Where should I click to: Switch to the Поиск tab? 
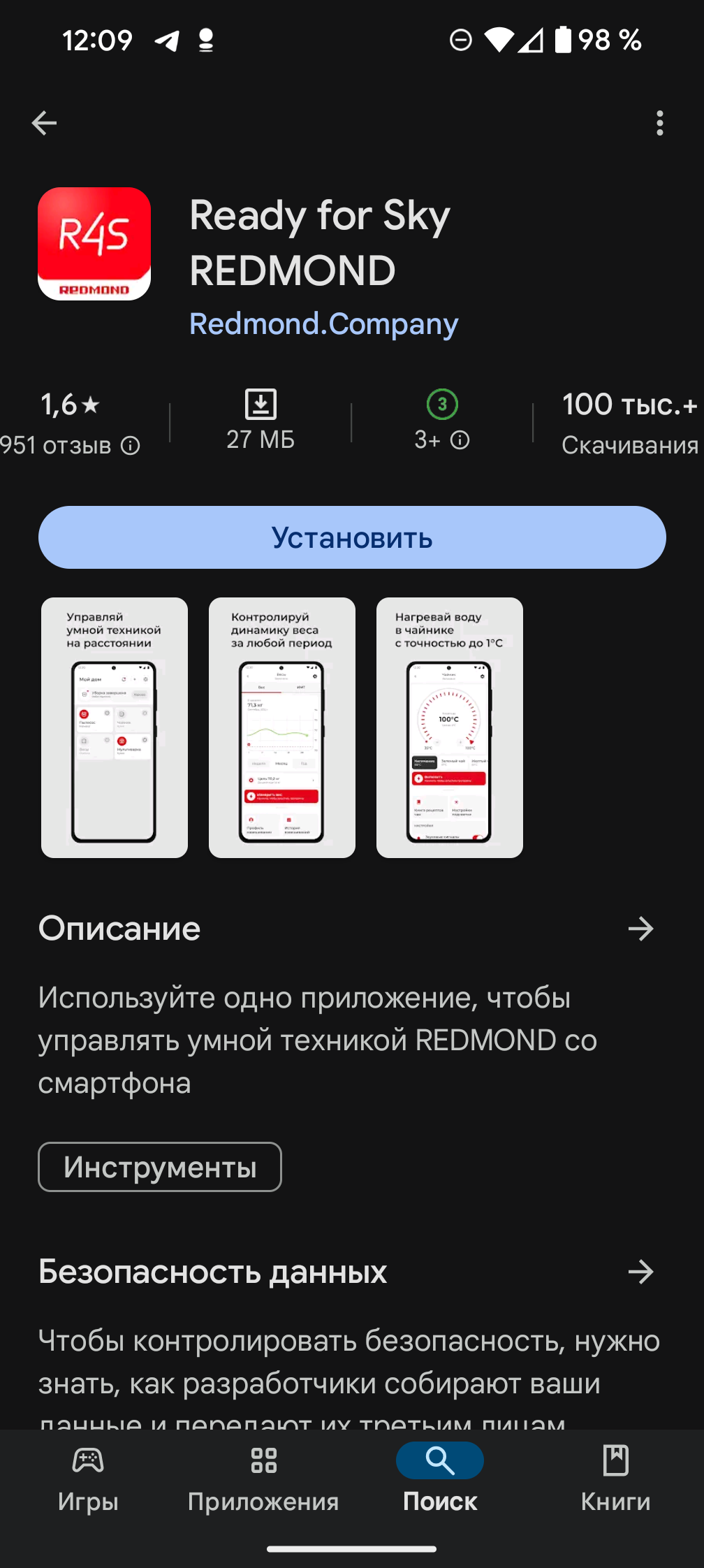440,1477
